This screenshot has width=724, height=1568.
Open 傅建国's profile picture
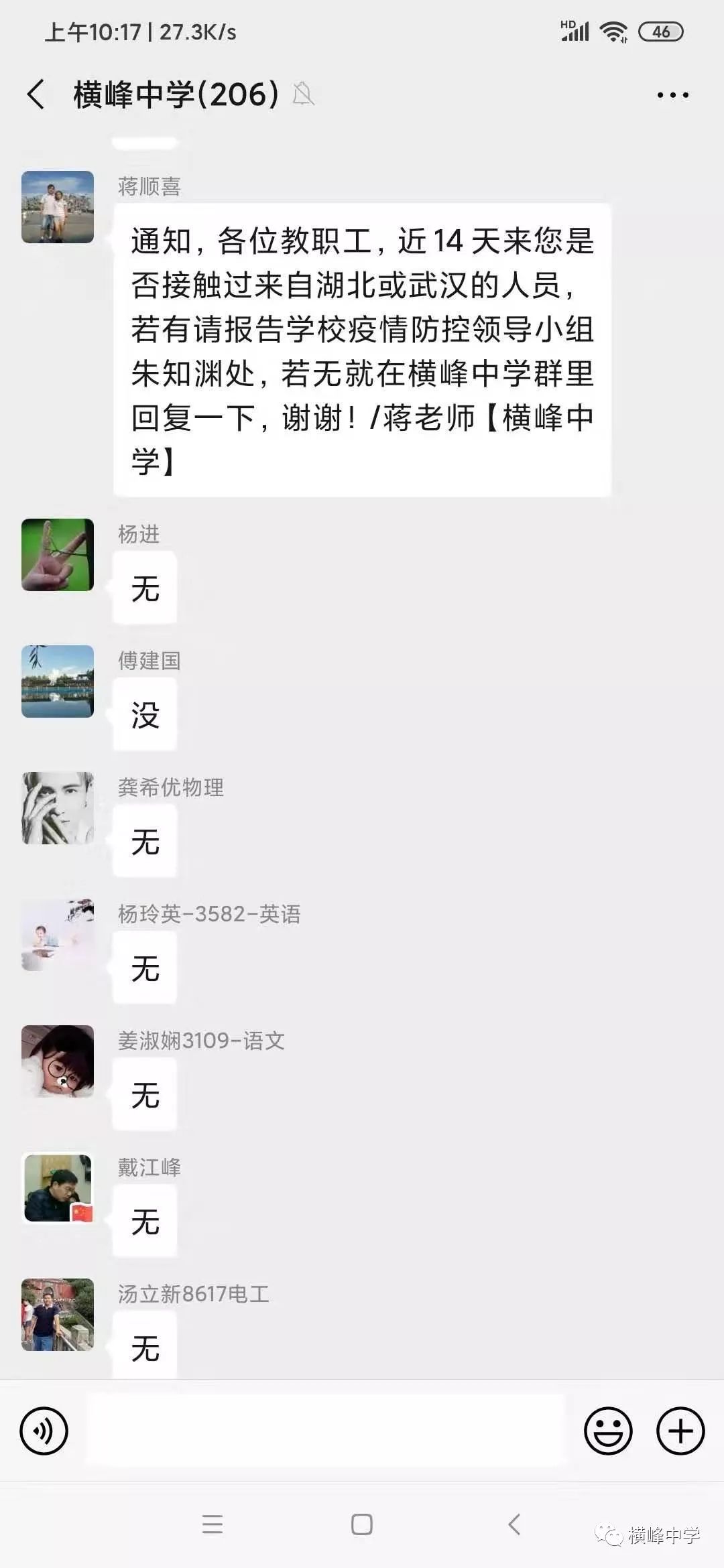pos(58,681)
